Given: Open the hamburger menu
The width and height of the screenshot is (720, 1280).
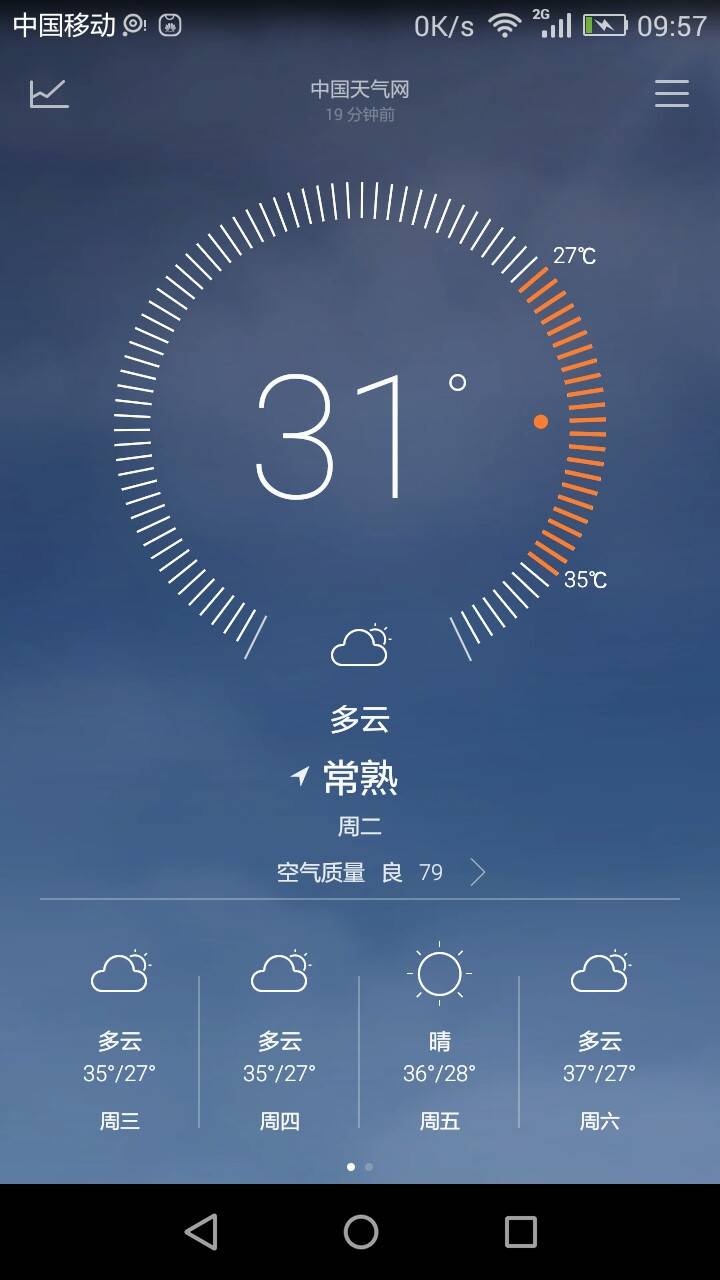Looking at the screenshot, I should click(x=671, y=93).
